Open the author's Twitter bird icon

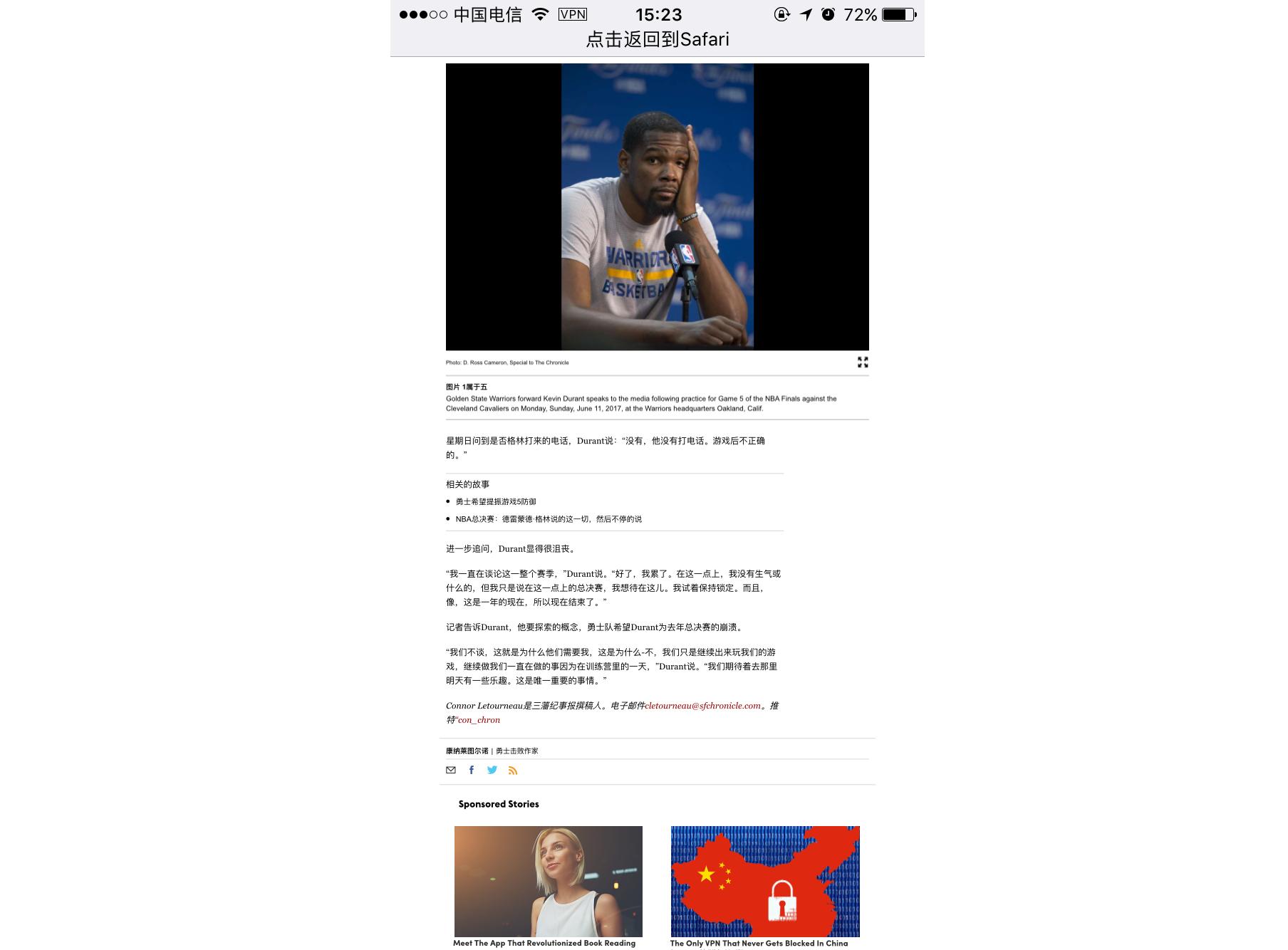pyautogui.click(x=492, y=770)
